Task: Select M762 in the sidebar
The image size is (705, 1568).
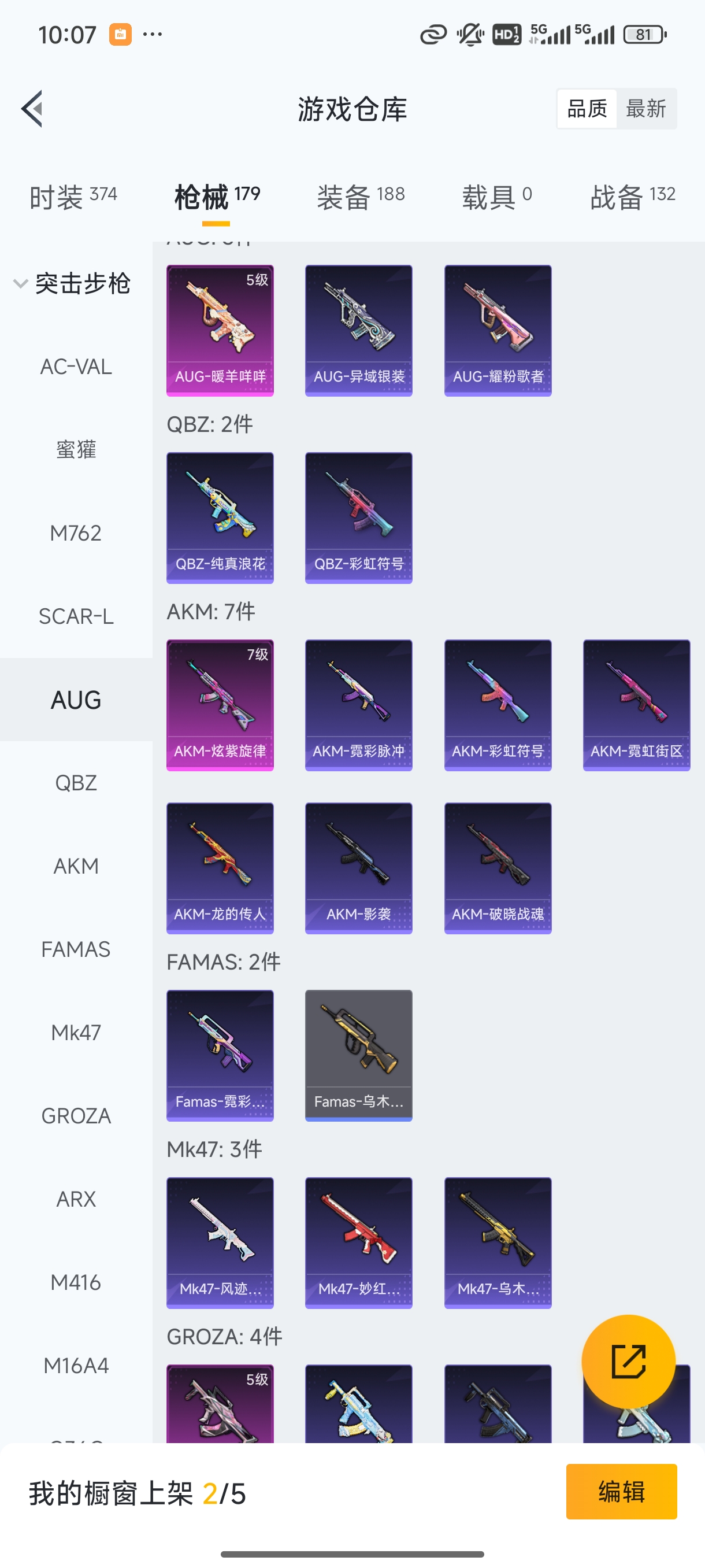Action: [76, 533]
